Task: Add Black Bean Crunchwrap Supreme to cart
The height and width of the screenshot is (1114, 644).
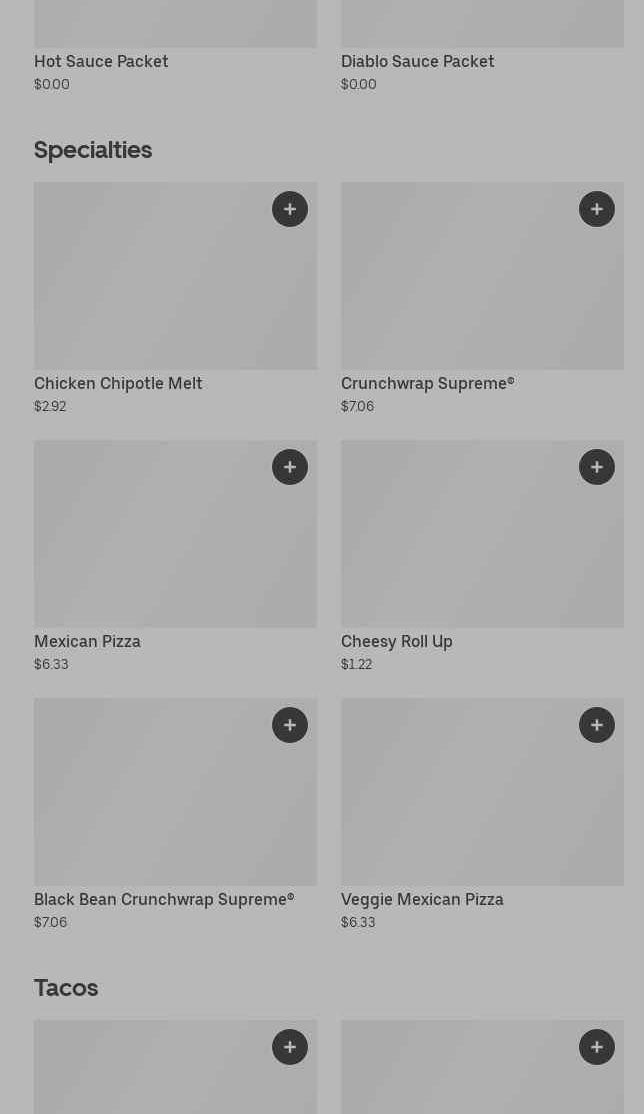Action: (x=290, y=725)
